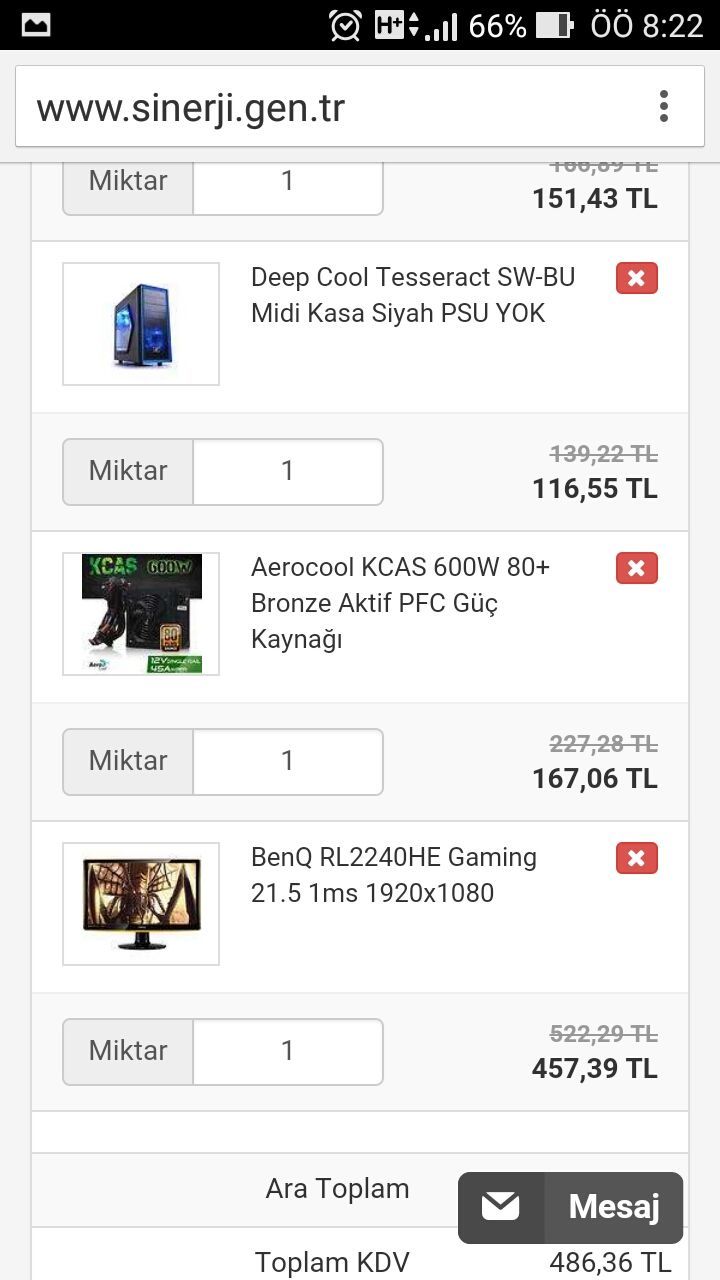Open Aerocool KCAS 600W product image
This screenshot has width=720, height=1280.
point(141,614)
